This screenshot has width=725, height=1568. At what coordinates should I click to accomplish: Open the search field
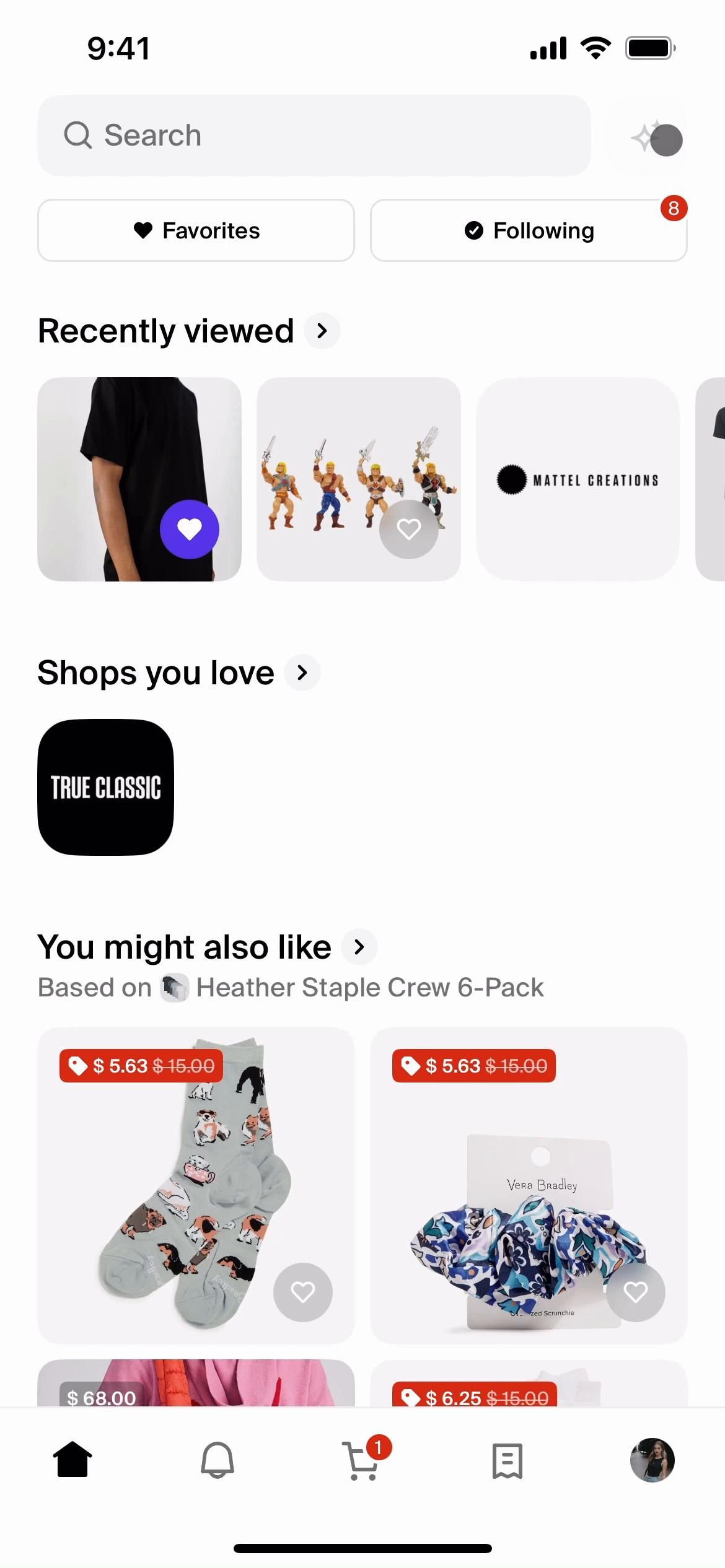point(314,136)
